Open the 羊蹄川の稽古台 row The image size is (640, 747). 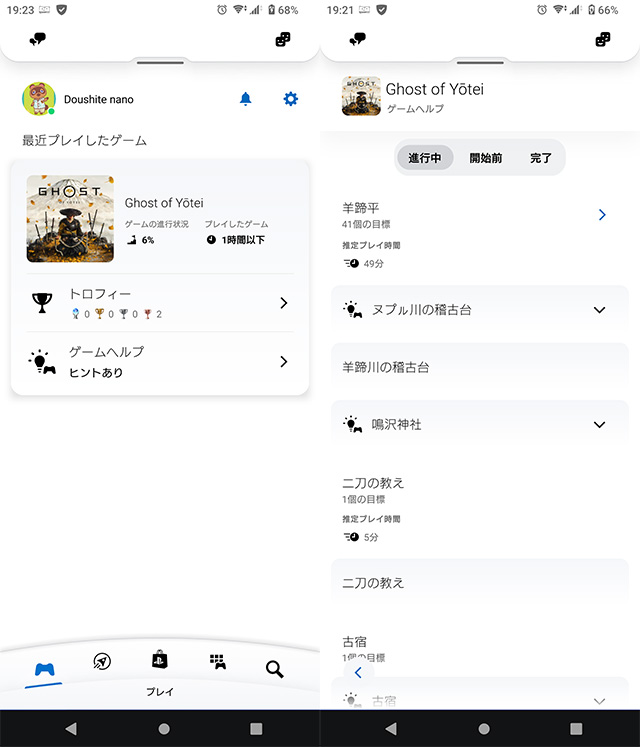[480, 367]
